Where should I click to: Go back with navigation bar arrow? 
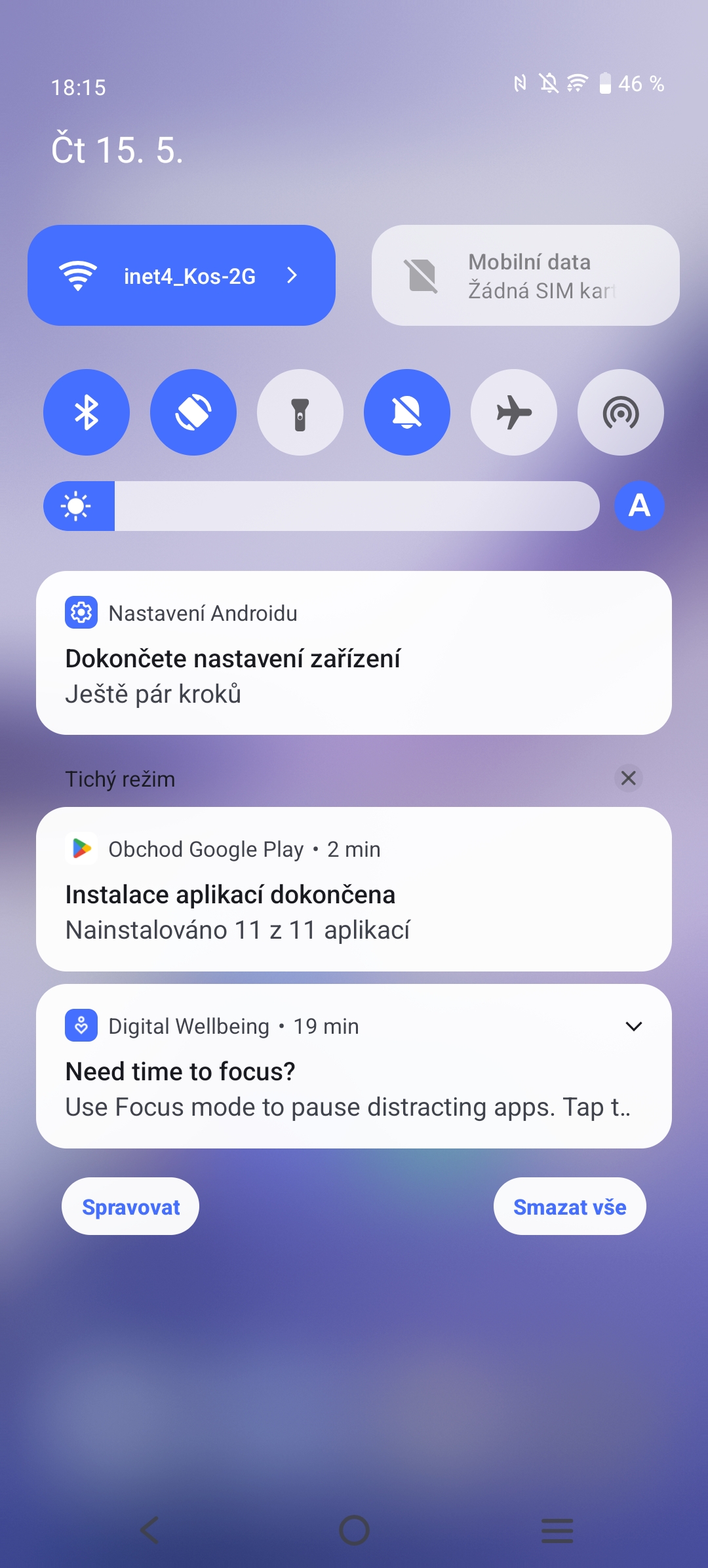(x=149, y=1531)
